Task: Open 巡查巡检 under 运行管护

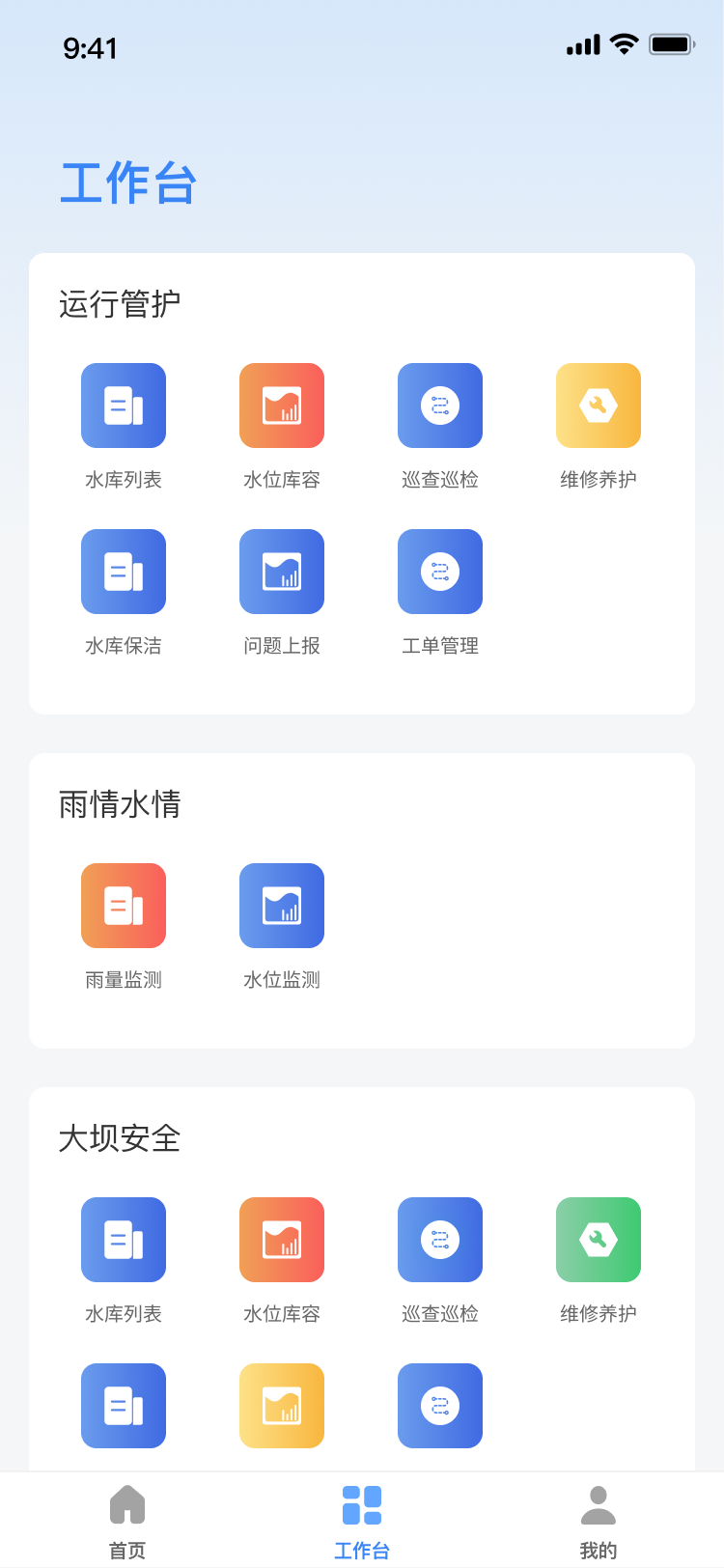Action: point(440,406)
